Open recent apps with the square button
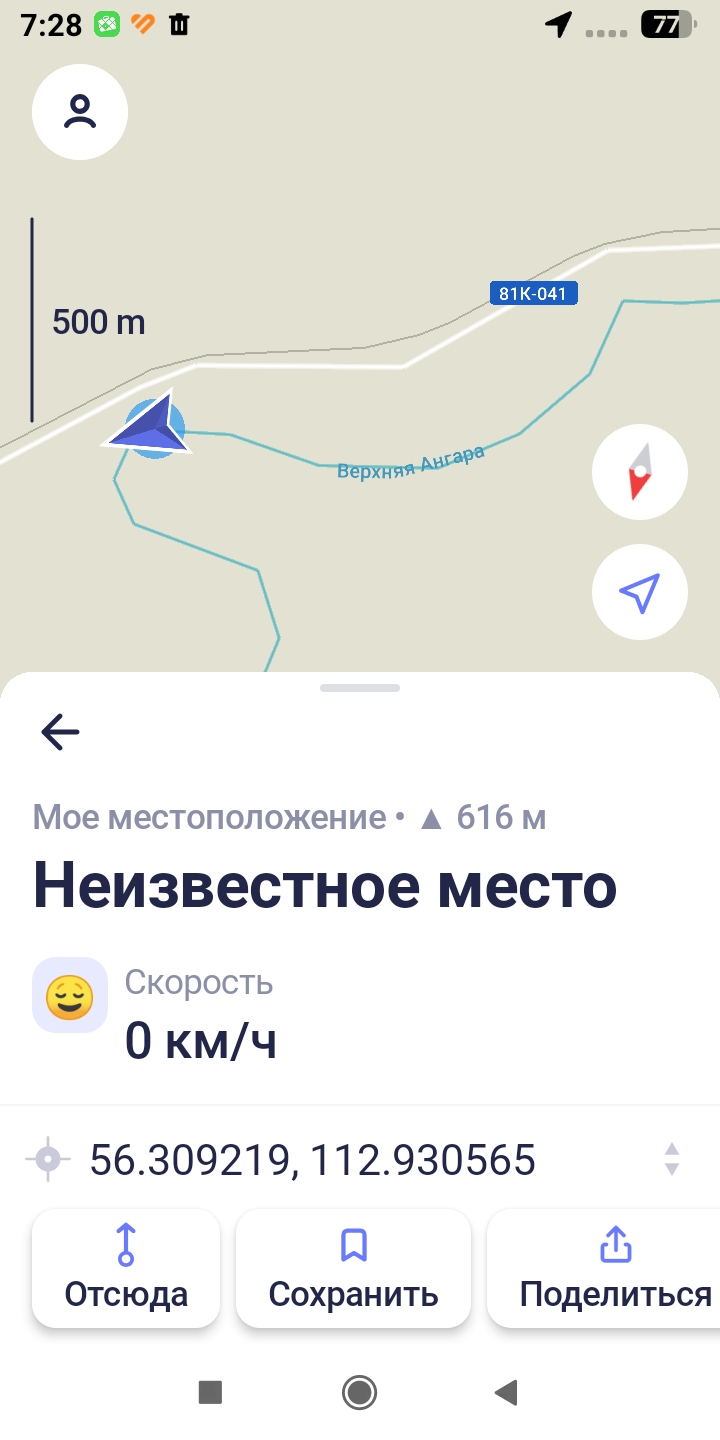The image size is (720, 1440). pos(210,1391)
